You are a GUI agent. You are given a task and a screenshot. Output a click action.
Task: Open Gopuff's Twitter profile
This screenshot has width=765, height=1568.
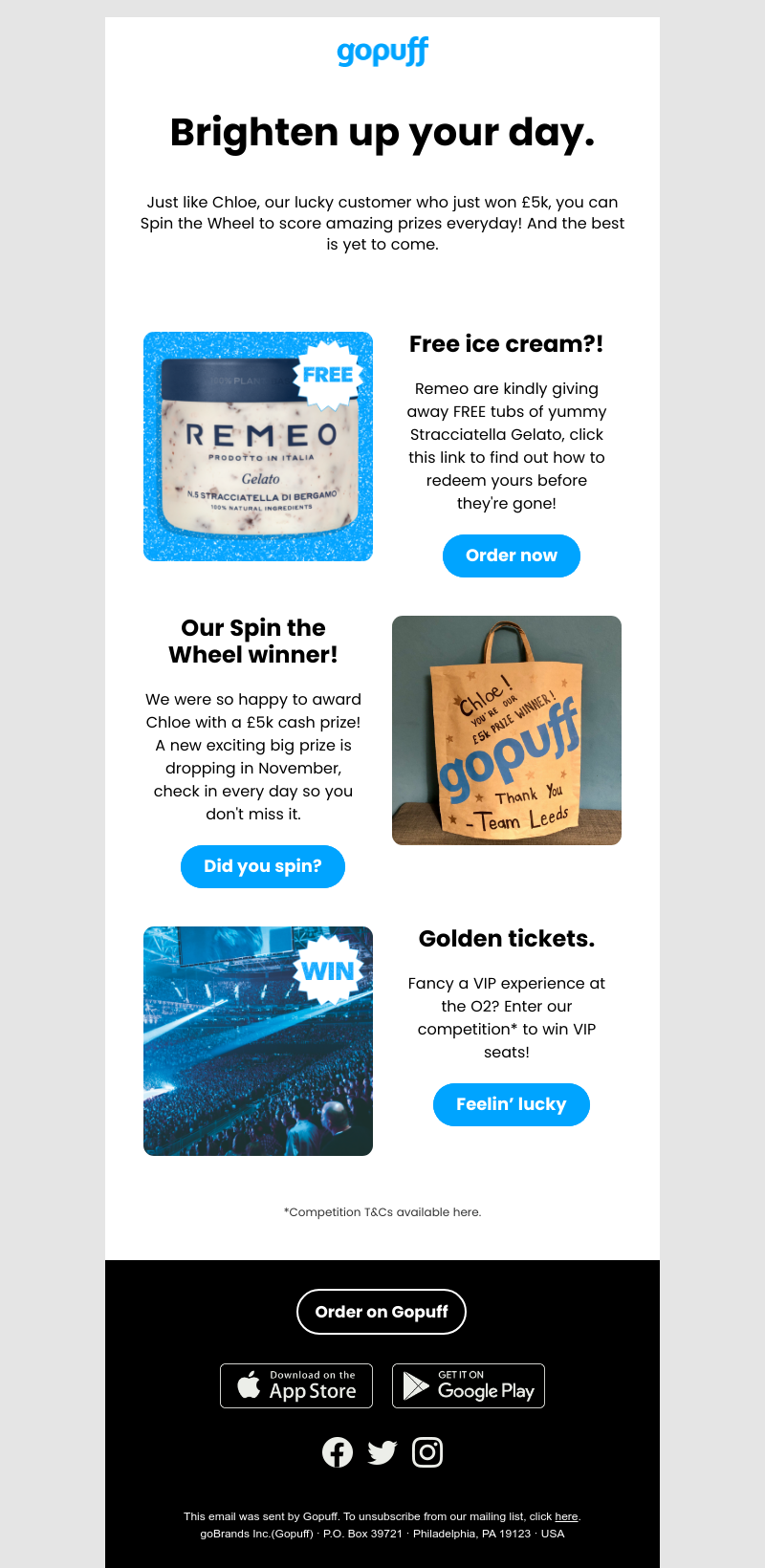tap(382, 1452)
